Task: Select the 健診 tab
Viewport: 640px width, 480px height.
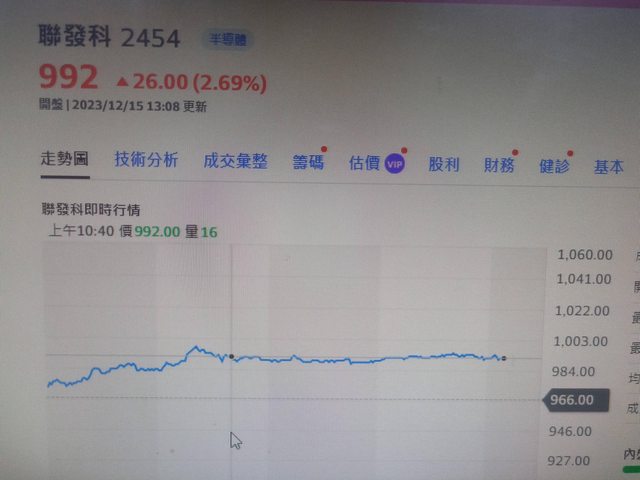Action: [554, 166]
